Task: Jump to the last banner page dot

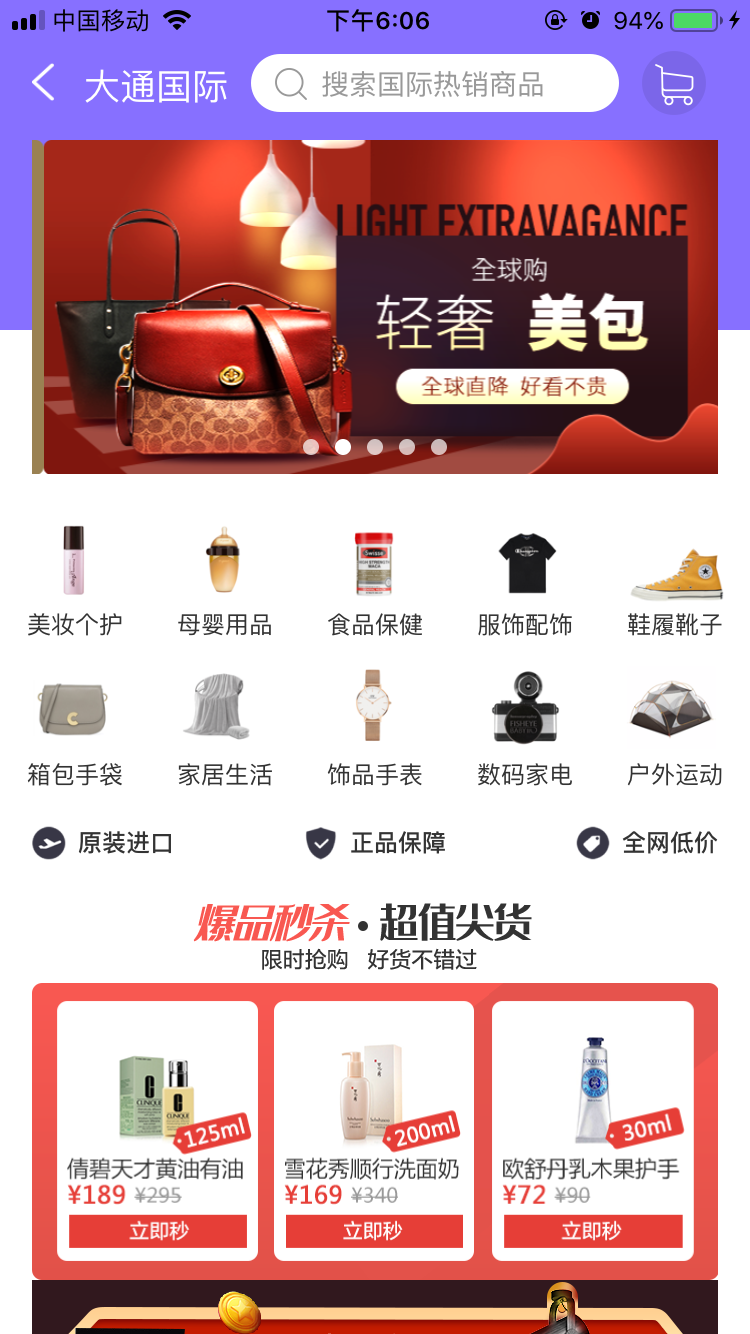Action: click(x=439, y=447)
